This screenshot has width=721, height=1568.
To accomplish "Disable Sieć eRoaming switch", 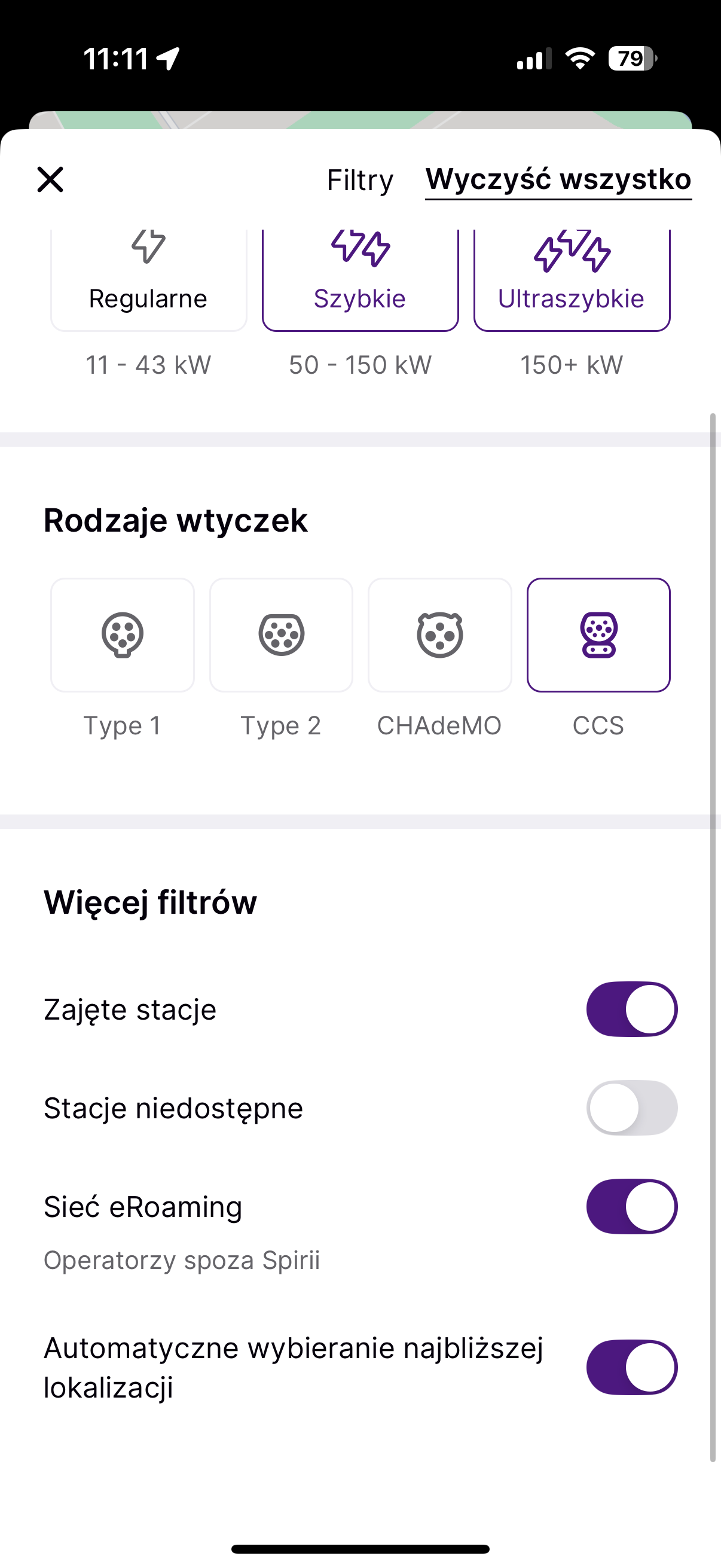I will click(631, 1206).
